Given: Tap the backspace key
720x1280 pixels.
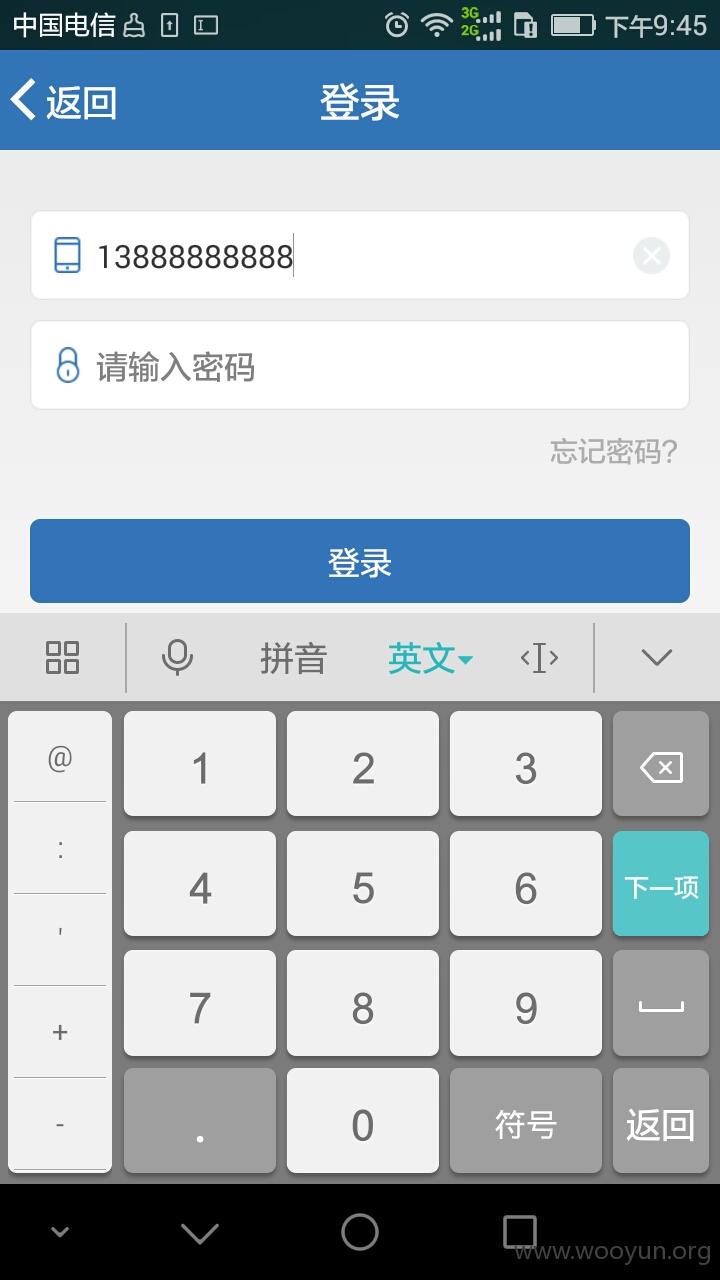Looking at the screenshot, I should 661,764.
